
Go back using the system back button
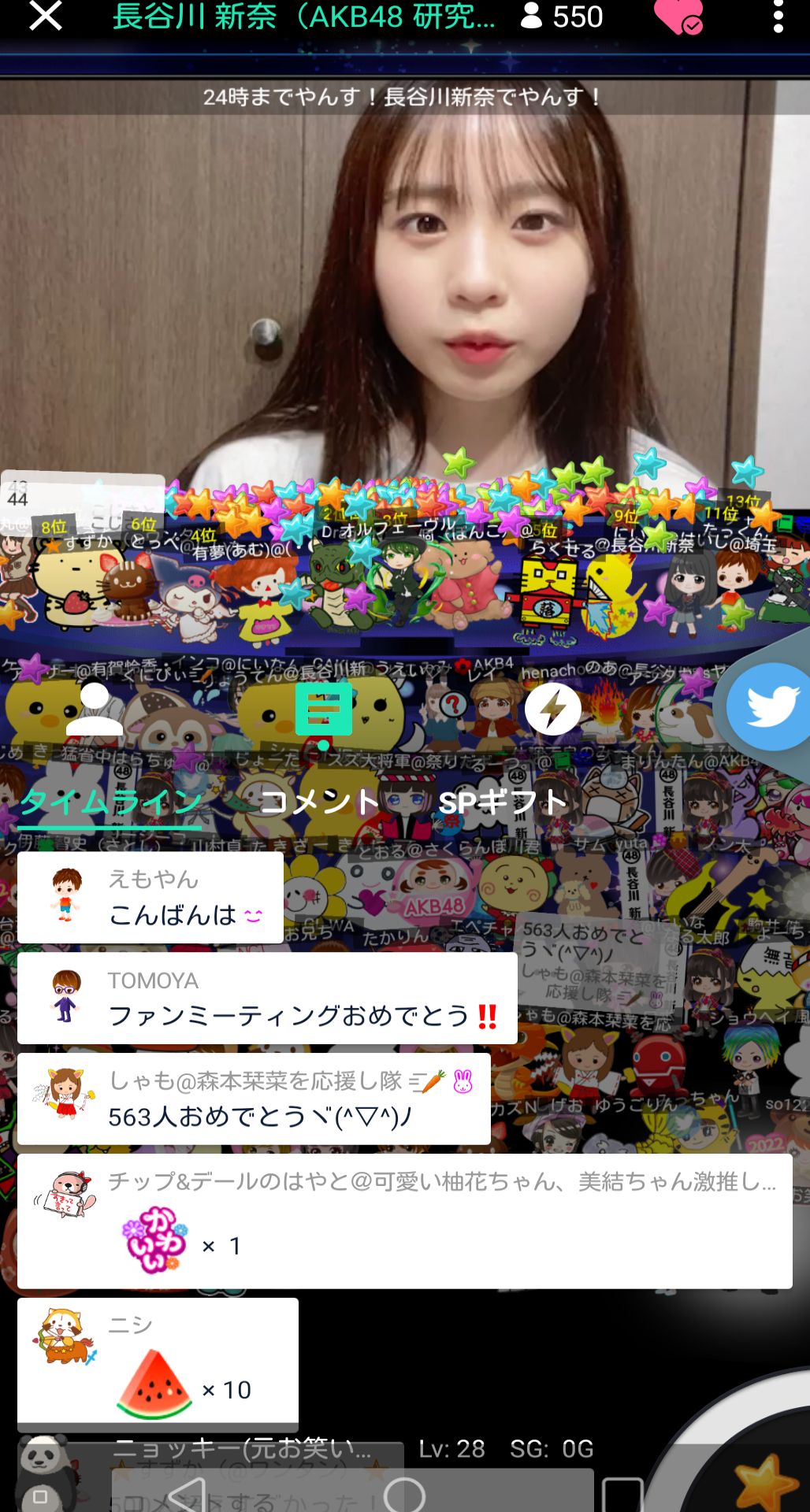[188, 1494]
